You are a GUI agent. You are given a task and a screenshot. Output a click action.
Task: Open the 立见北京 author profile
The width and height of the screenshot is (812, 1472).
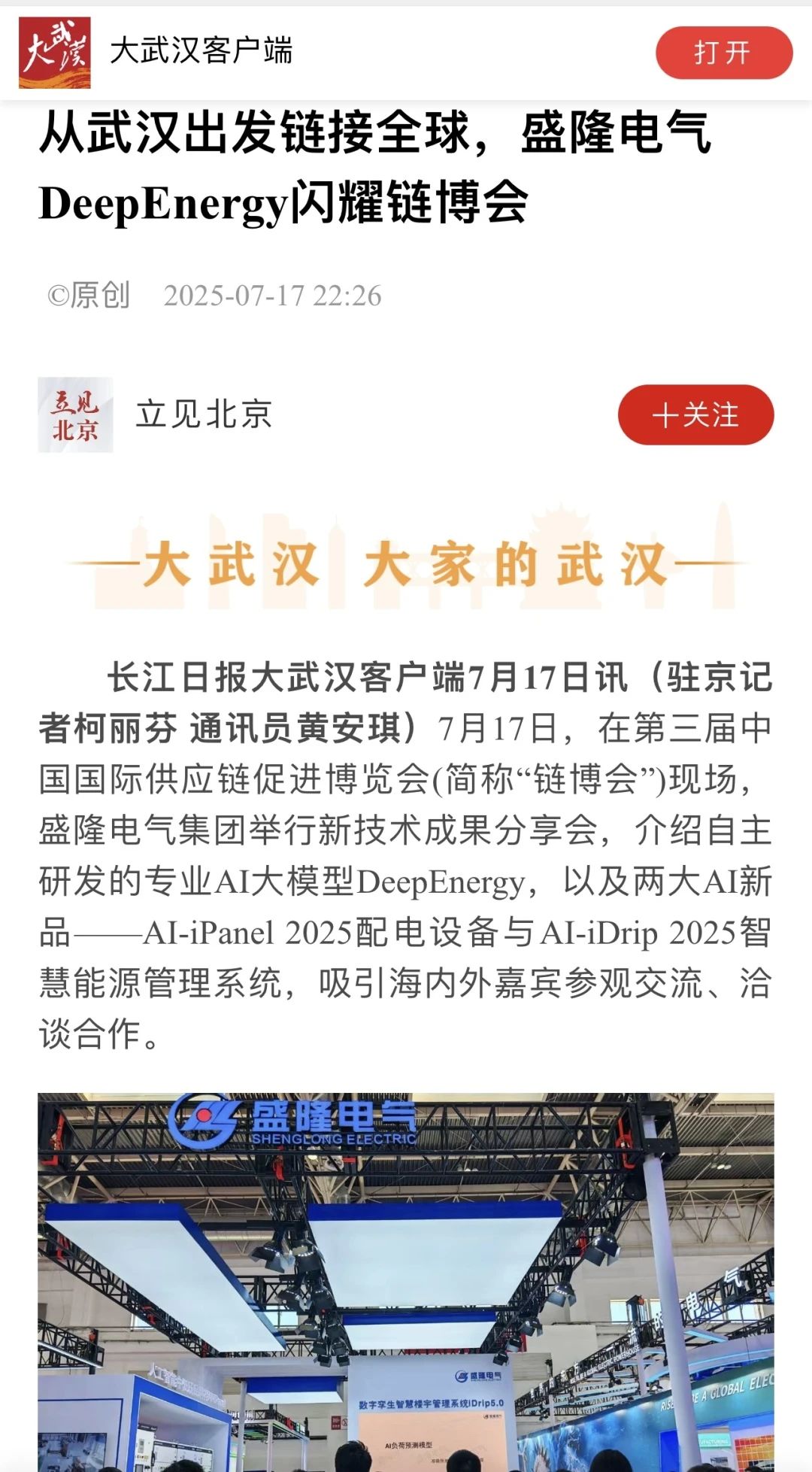tap(203, 414)
